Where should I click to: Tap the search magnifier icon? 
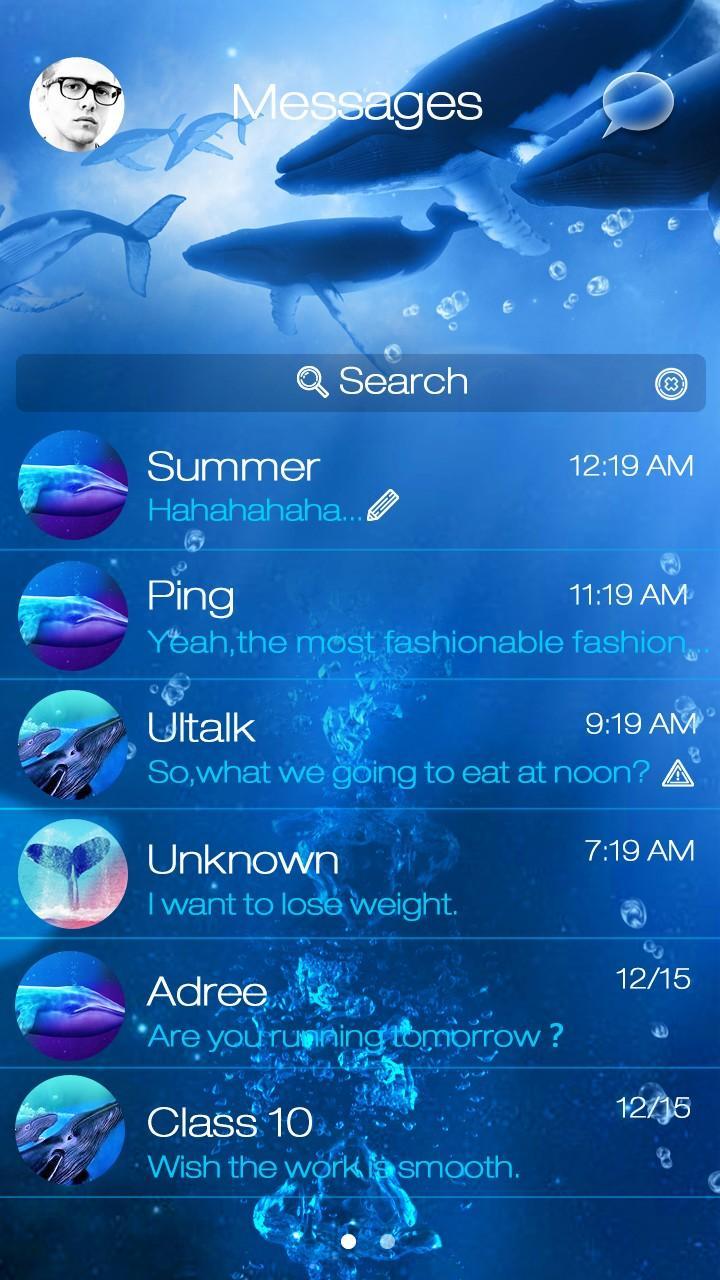[x=312, y=381]
